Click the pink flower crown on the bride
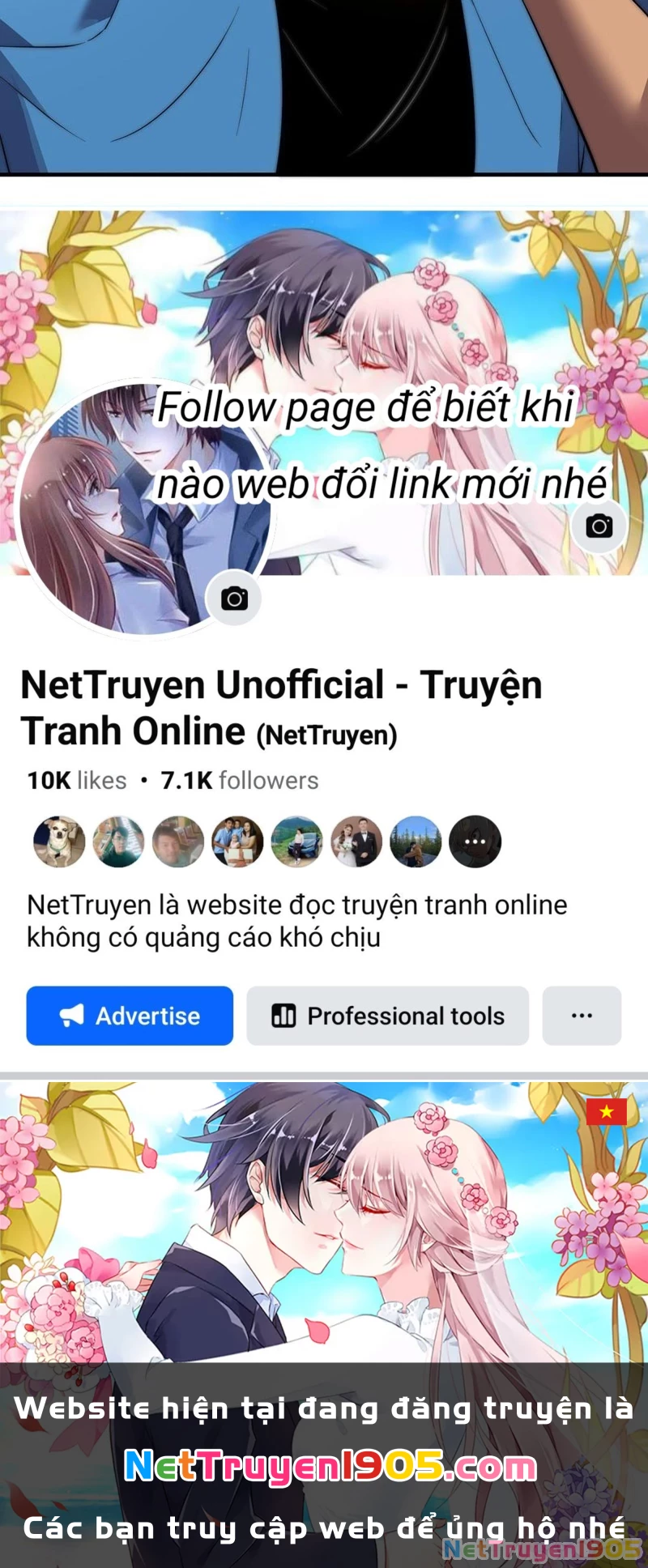Screen dimensions: 648x1568 440,1160
